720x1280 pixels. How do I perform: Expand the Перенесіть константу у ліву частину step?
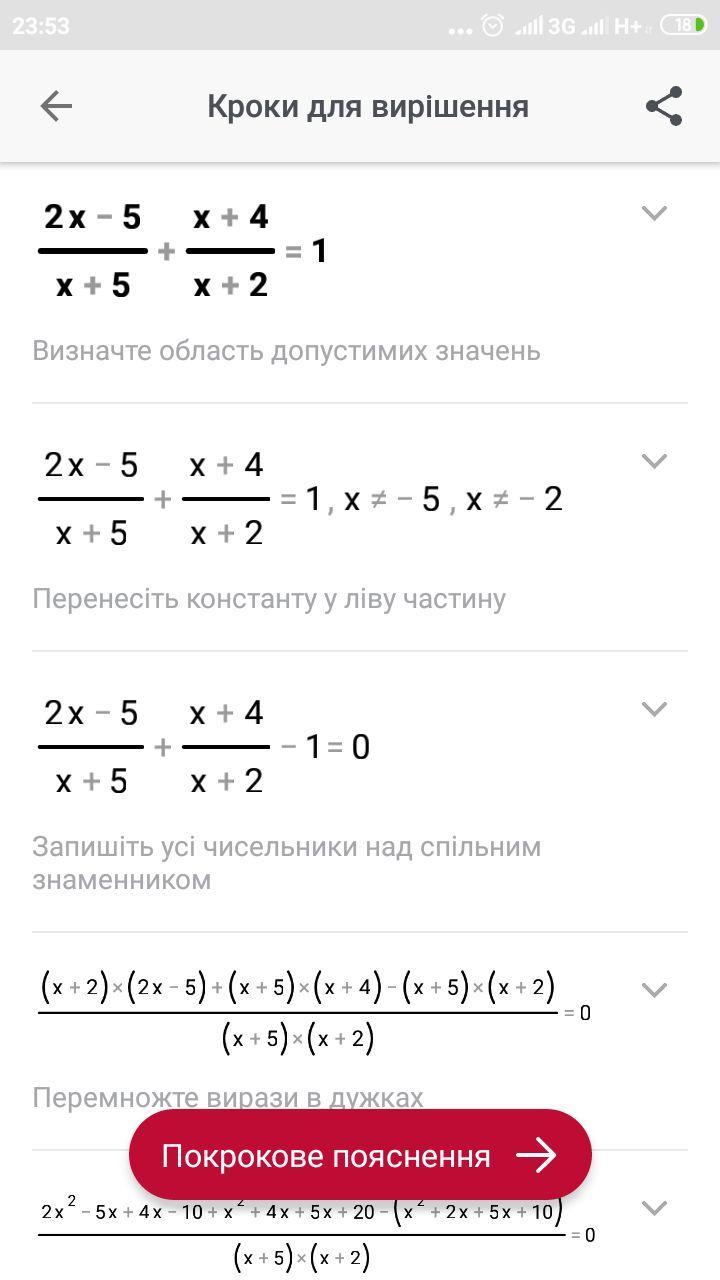(654, 461)
